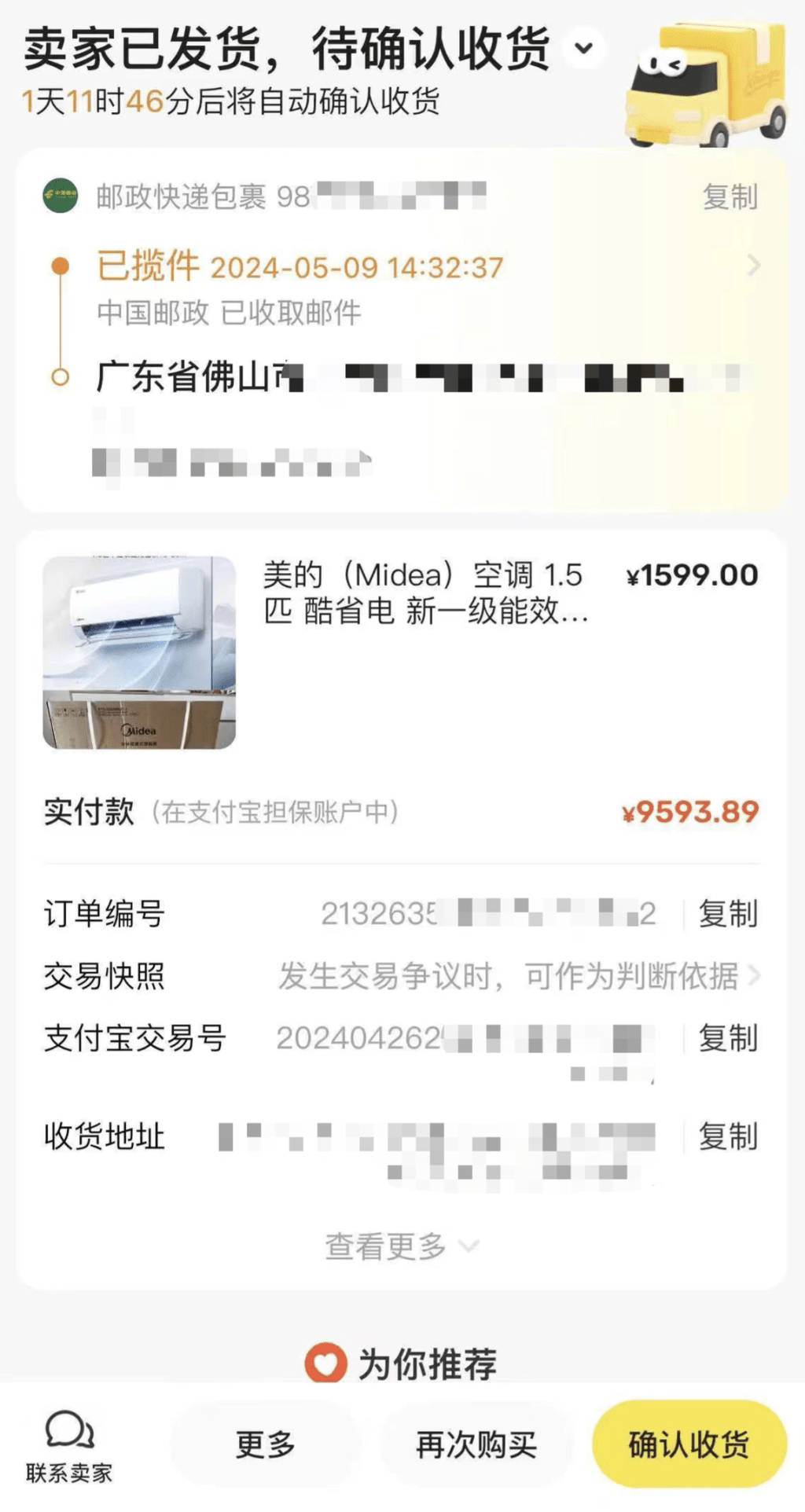Image resolution: width=805 pixels, height=1512 pixels.
Task: Copy the 收货地址 shipping address
Action: 728,1136
